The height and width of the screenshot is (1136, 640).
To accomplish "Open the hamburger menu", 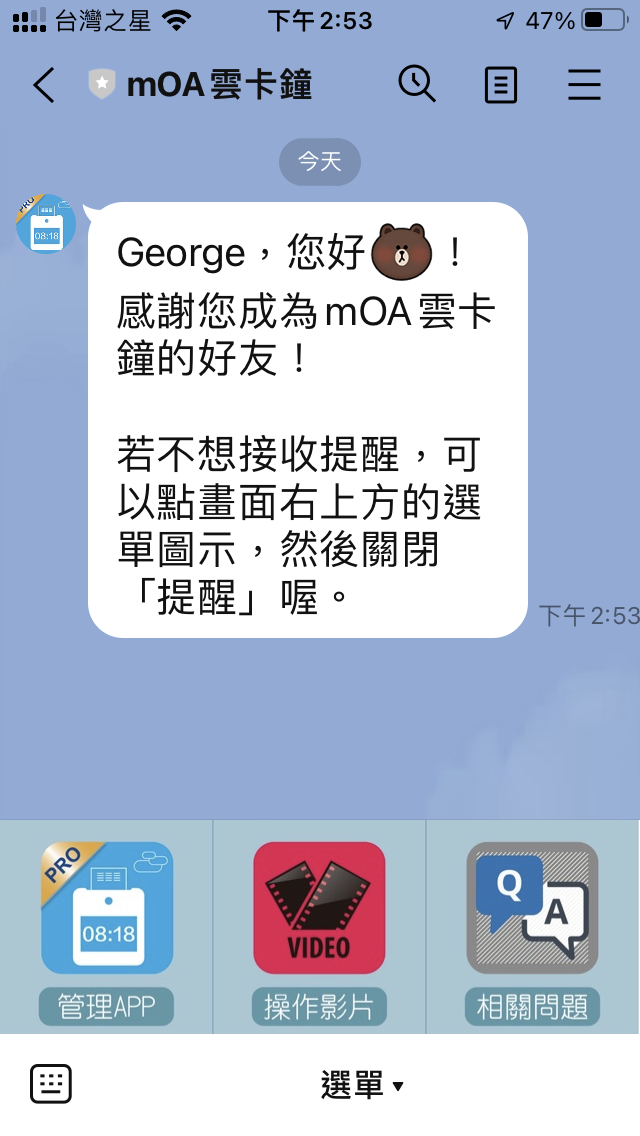I will point(584,85).
